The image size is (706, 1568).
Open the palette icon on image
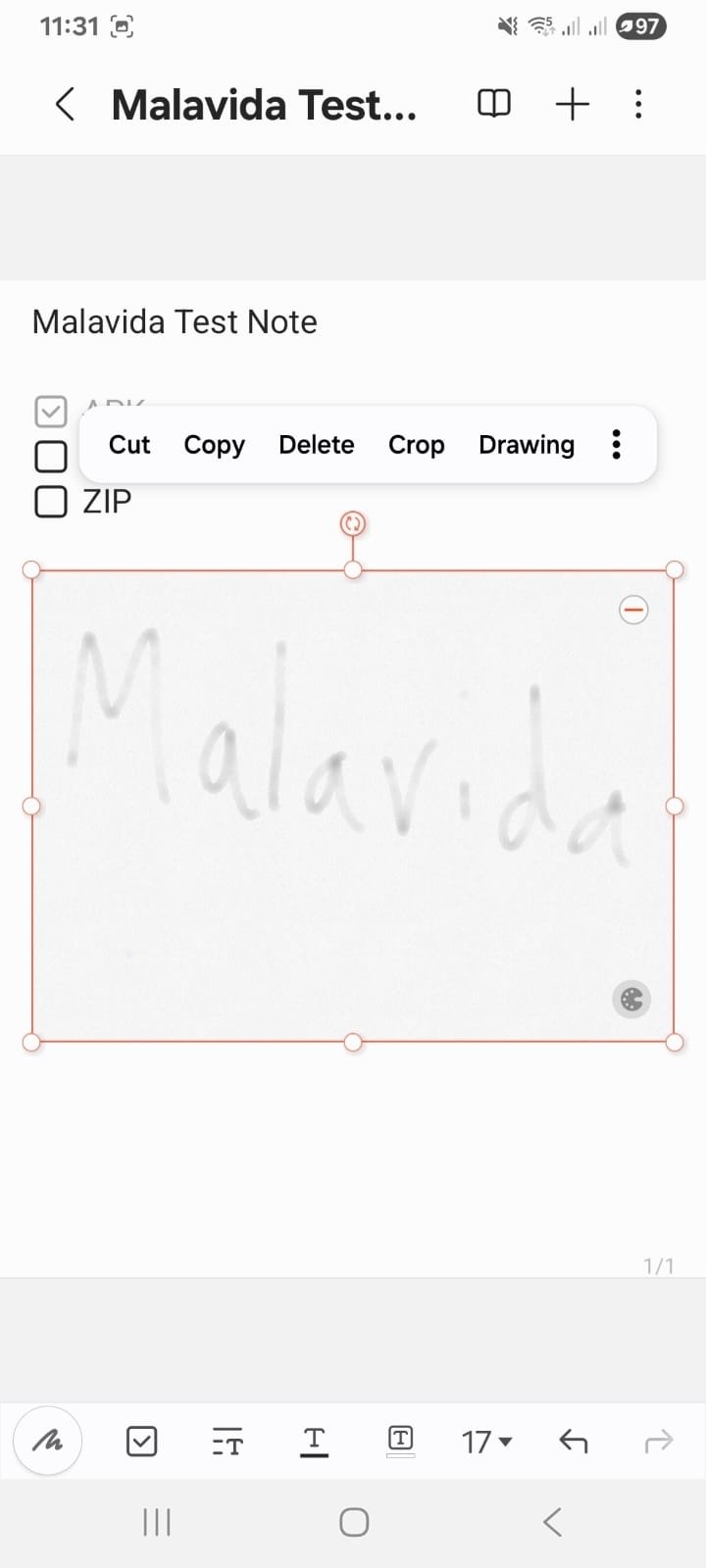[631, 1000]
